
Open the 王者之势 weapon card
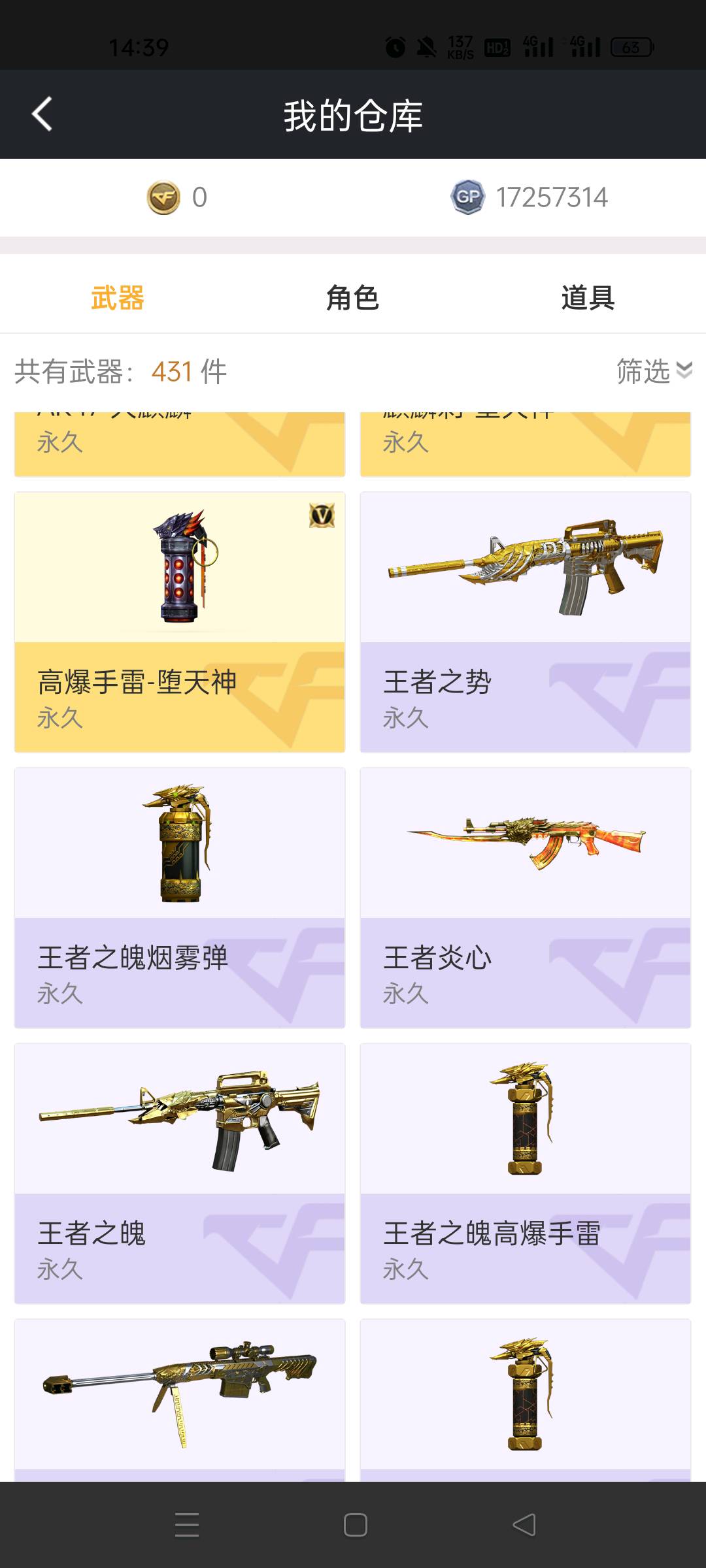click(525, 621)
